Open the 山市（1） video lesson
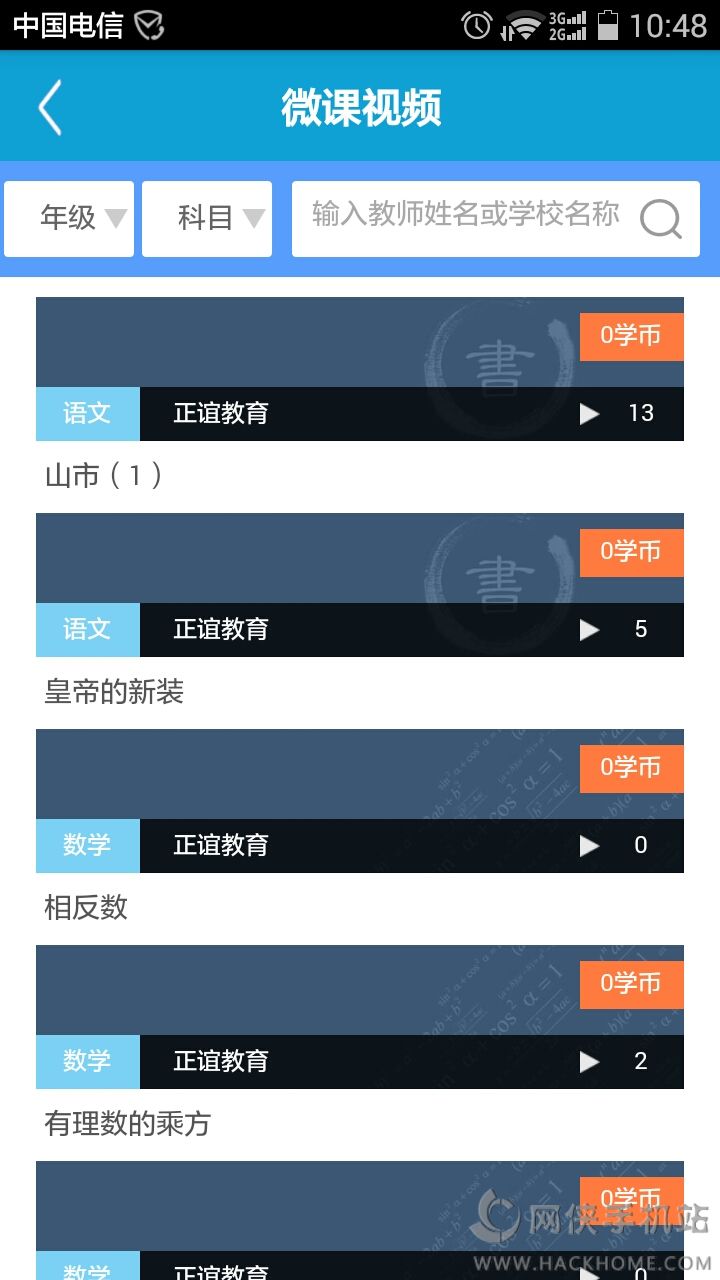Image resolution: width=720 pixels, height=1280 pixels. 360,370
